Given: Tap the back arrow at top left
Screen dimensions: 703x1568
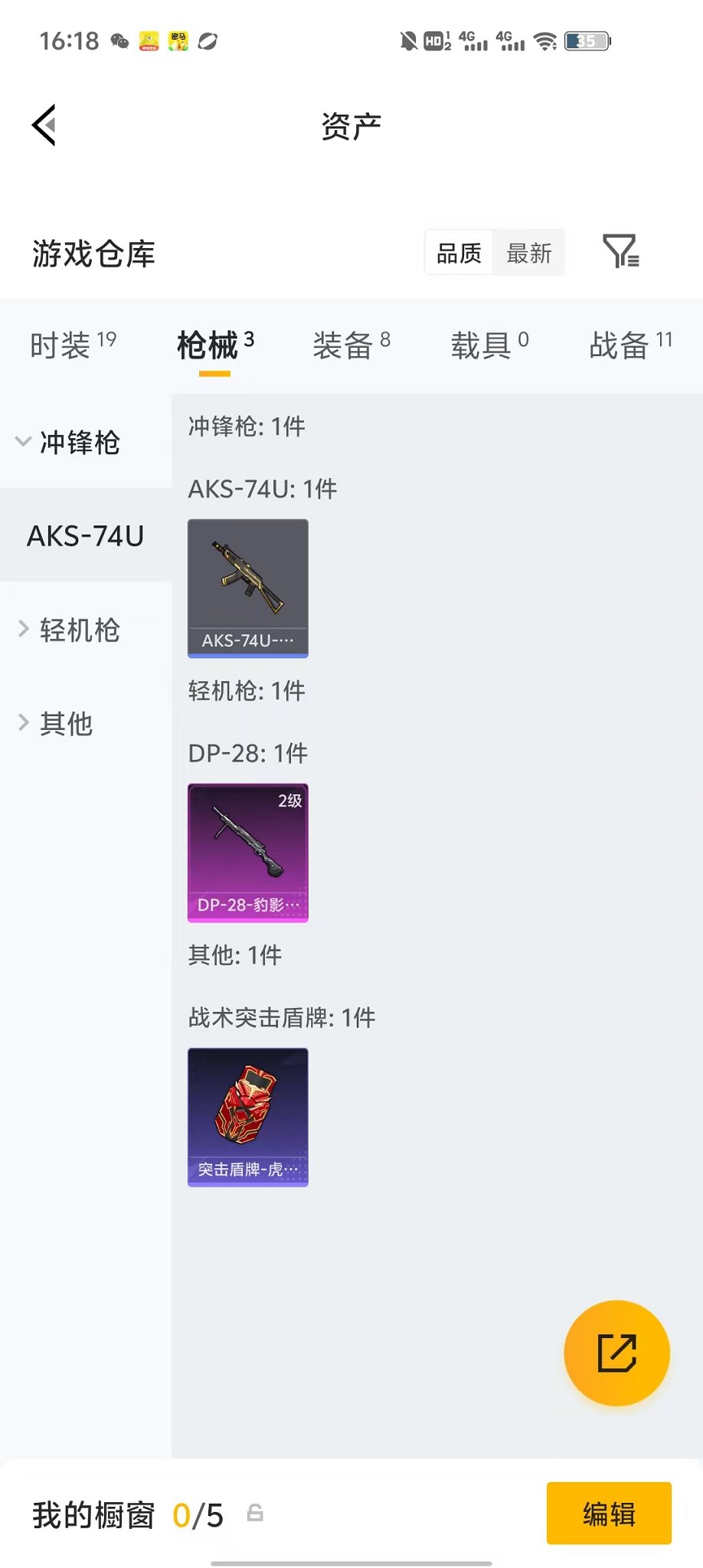Looking at the screenshot, I should (44, 123).
